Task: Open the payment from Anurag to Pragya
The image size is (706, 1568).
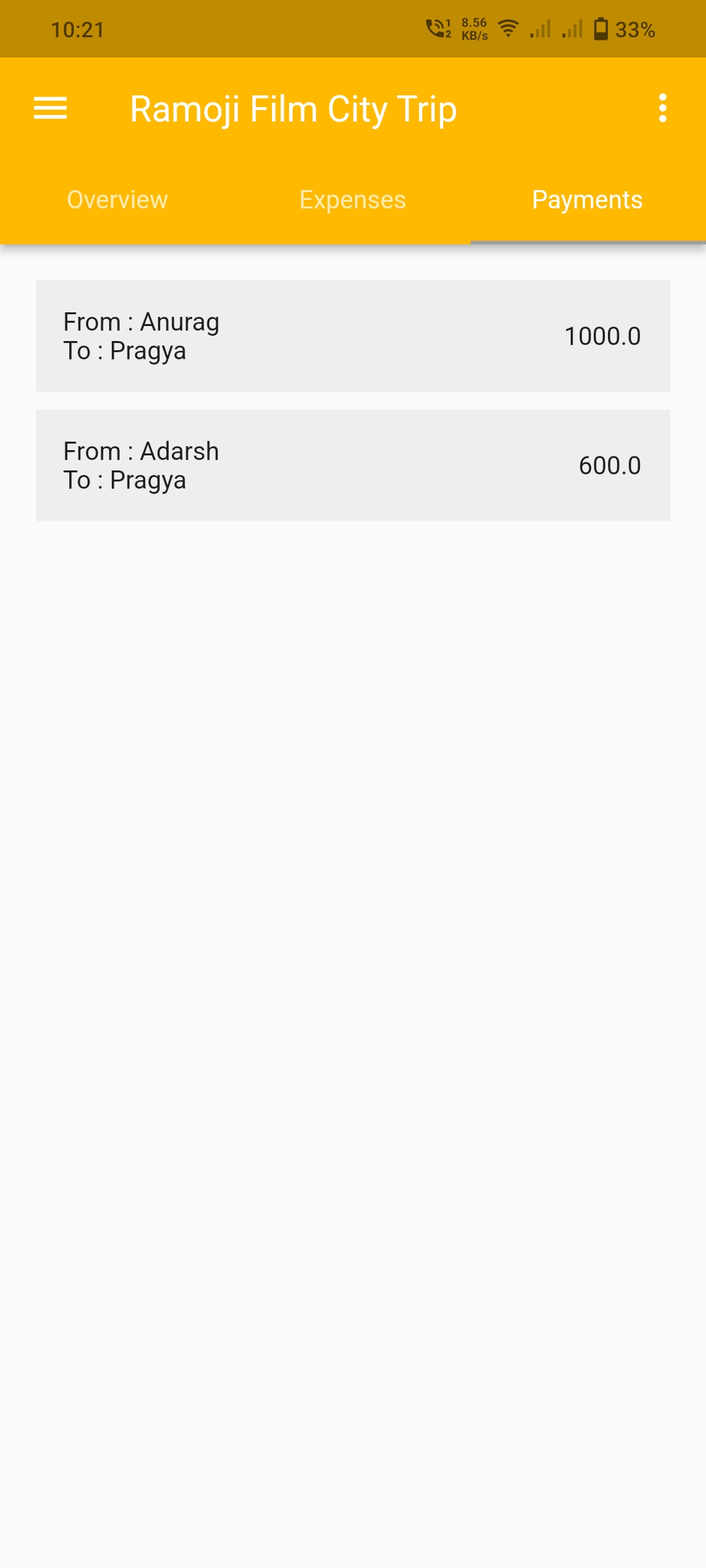Action: (x=353, y=336)
